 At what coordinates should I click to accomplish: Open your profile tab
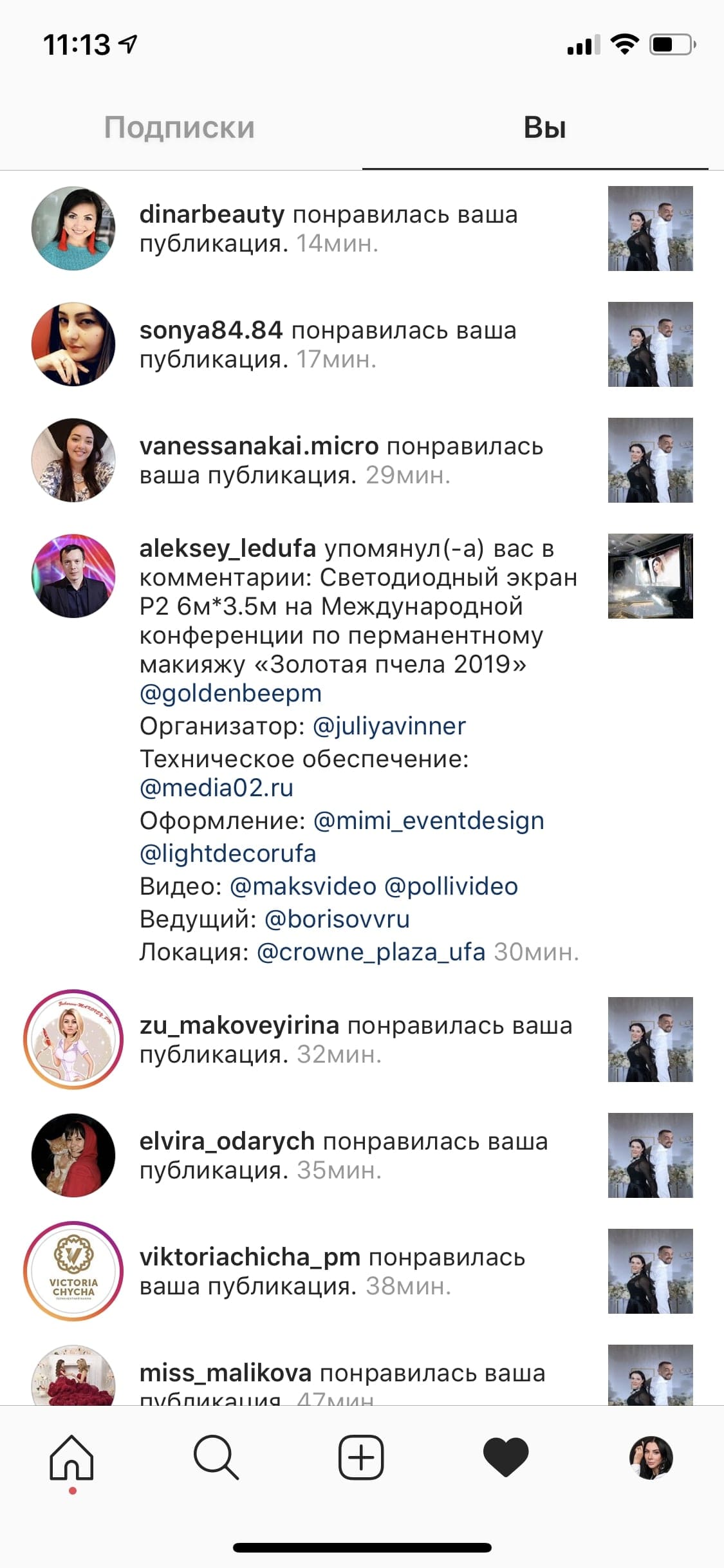651,1457
